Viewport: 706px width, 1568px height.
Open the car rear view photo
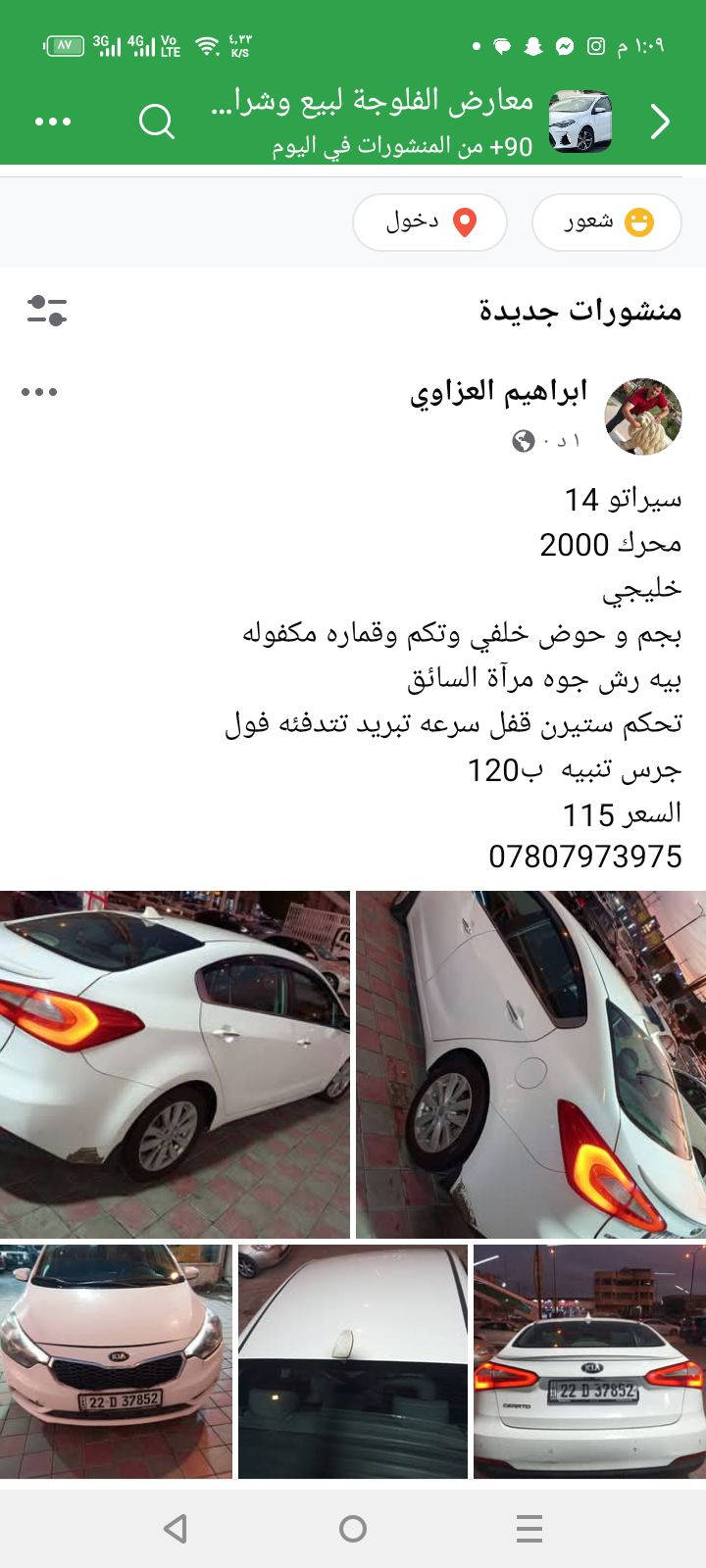tap(589, 1361)
